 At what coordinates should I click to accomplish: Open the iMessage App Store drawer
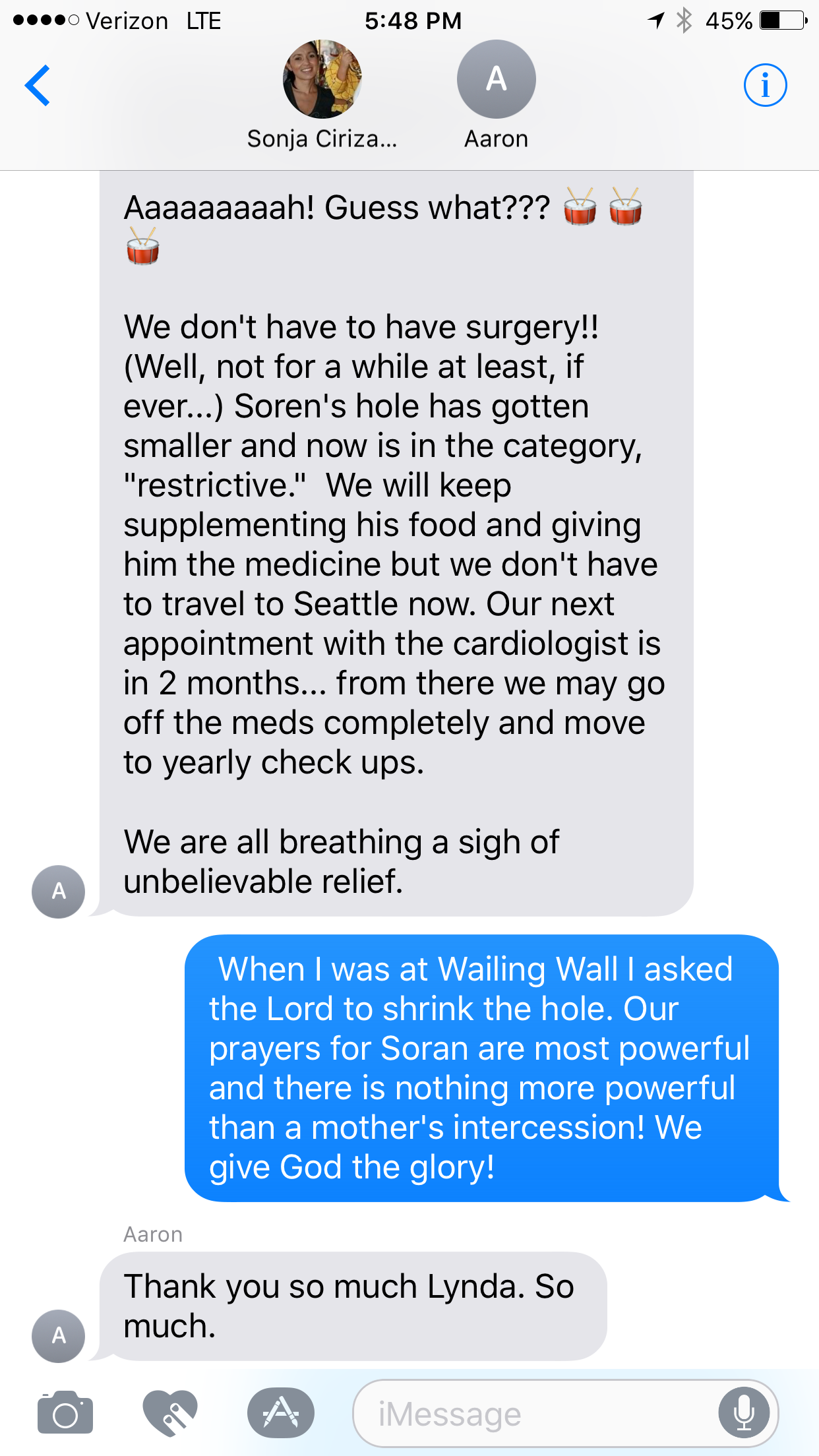coord(281,1412)
